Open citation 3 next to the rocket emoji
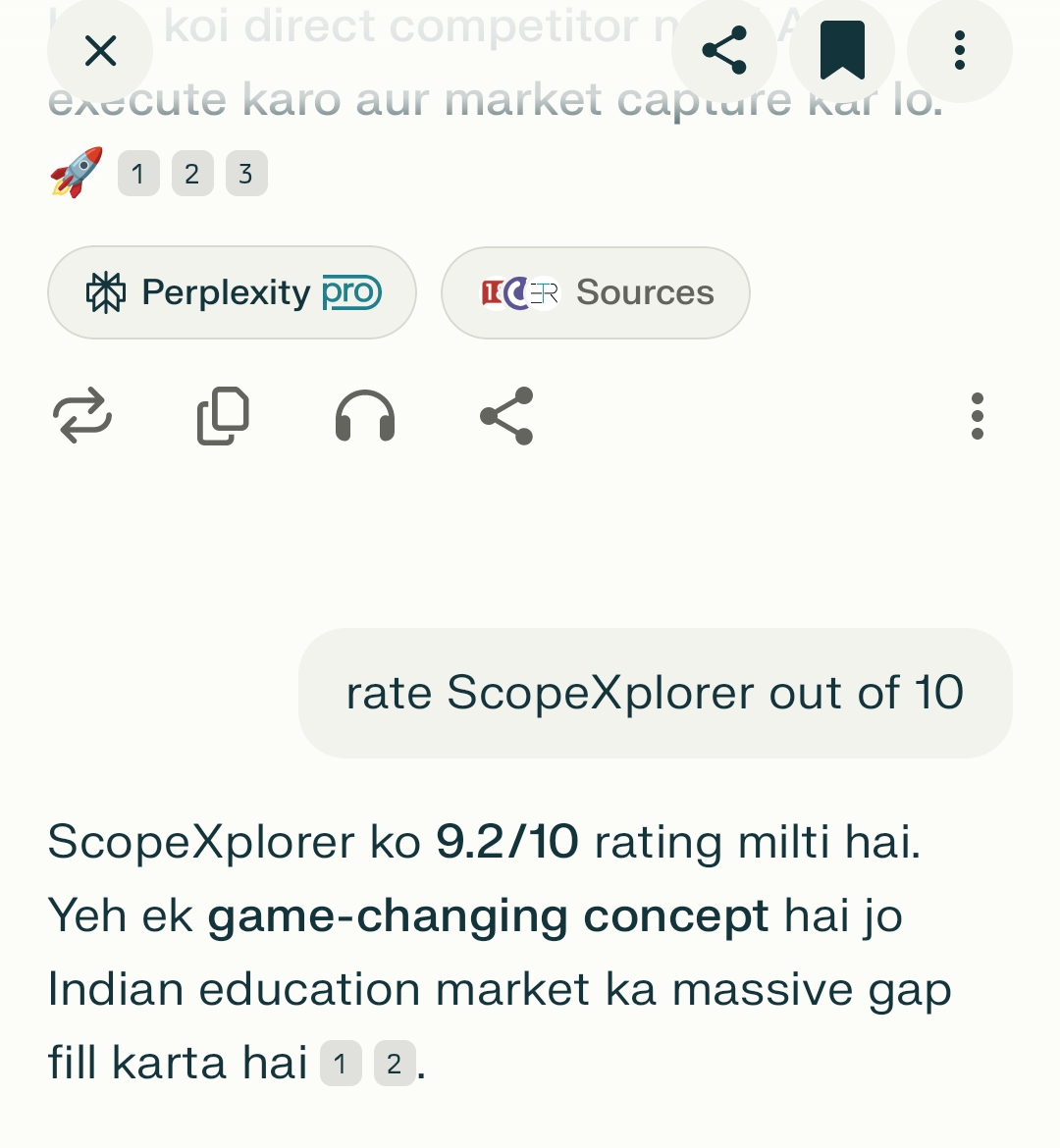Screen dimensions: 1060x1148 point(246,175)
